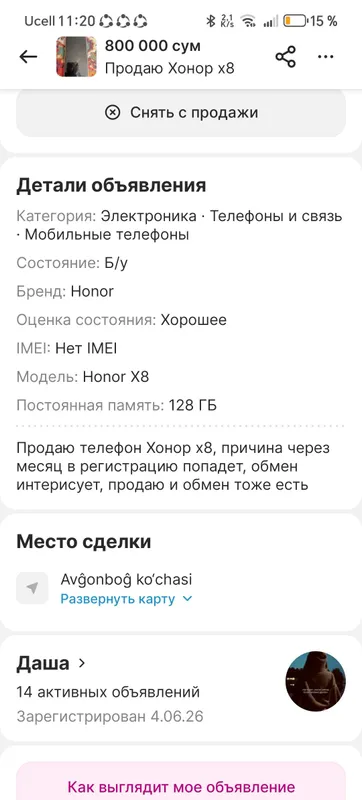Tap the listing thumbnail in the header
This screenshot has height=800, width=362.
76,57
